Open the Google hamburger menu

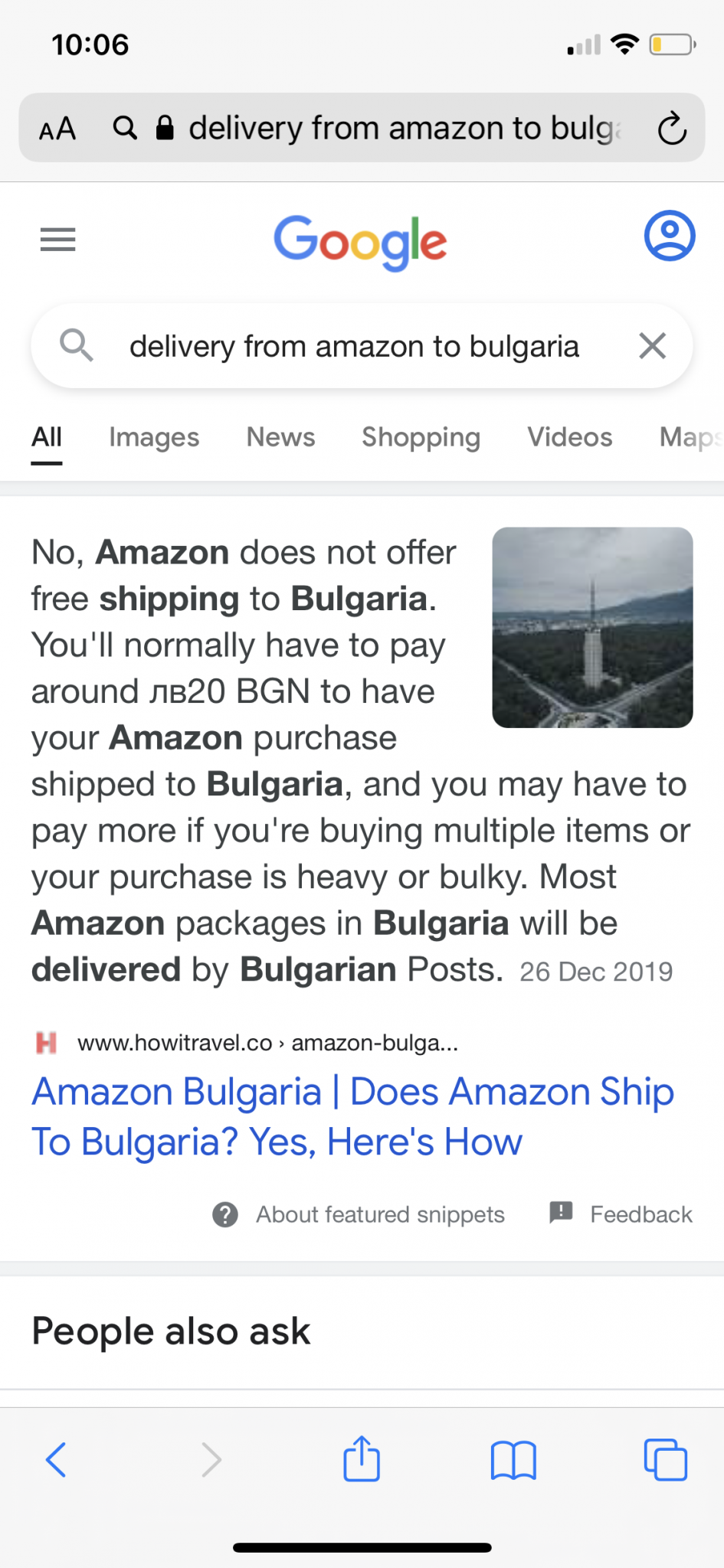[57, 240]
